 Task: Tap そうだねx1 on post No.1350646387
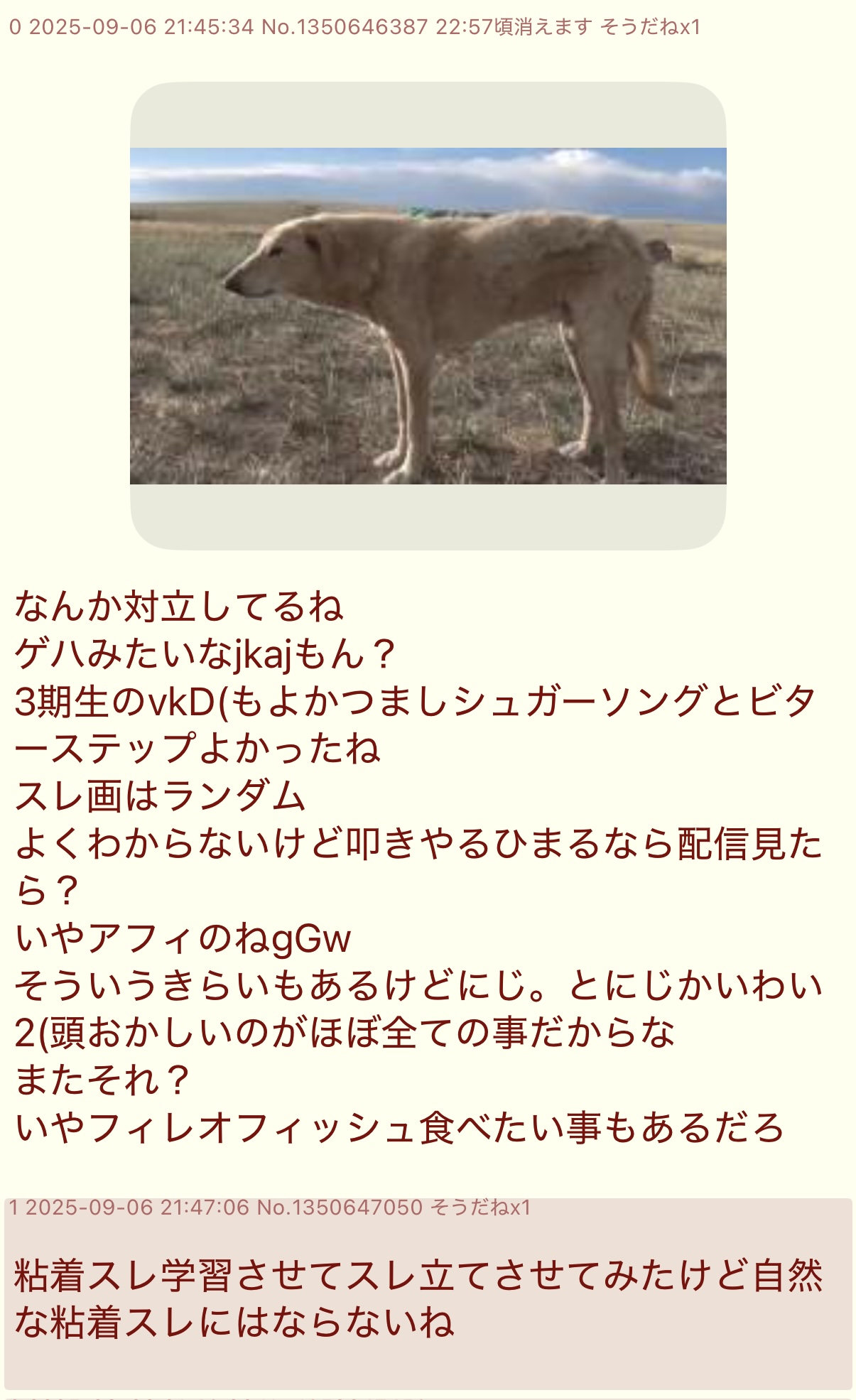(650, 27)
